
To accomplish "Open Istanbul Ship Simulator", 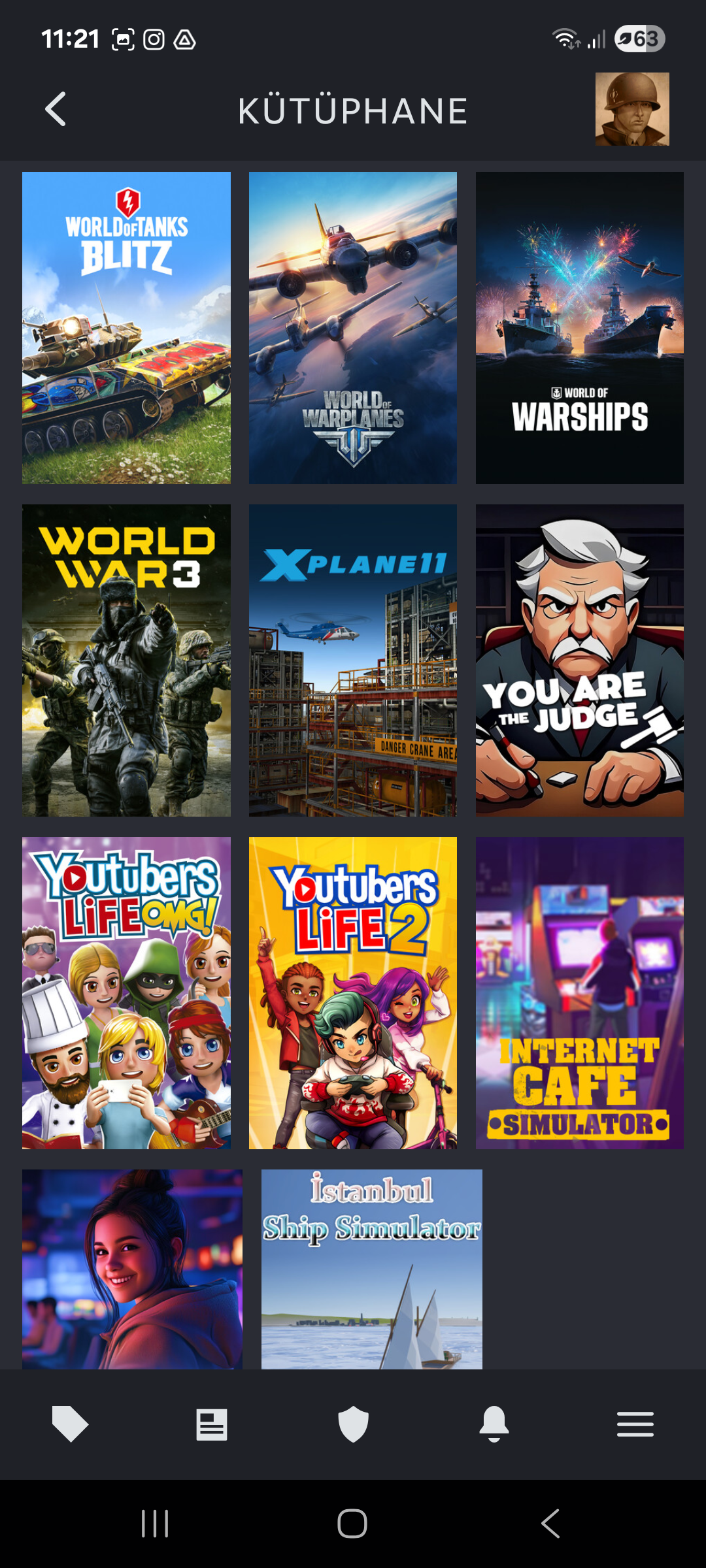I will 371,1269.
